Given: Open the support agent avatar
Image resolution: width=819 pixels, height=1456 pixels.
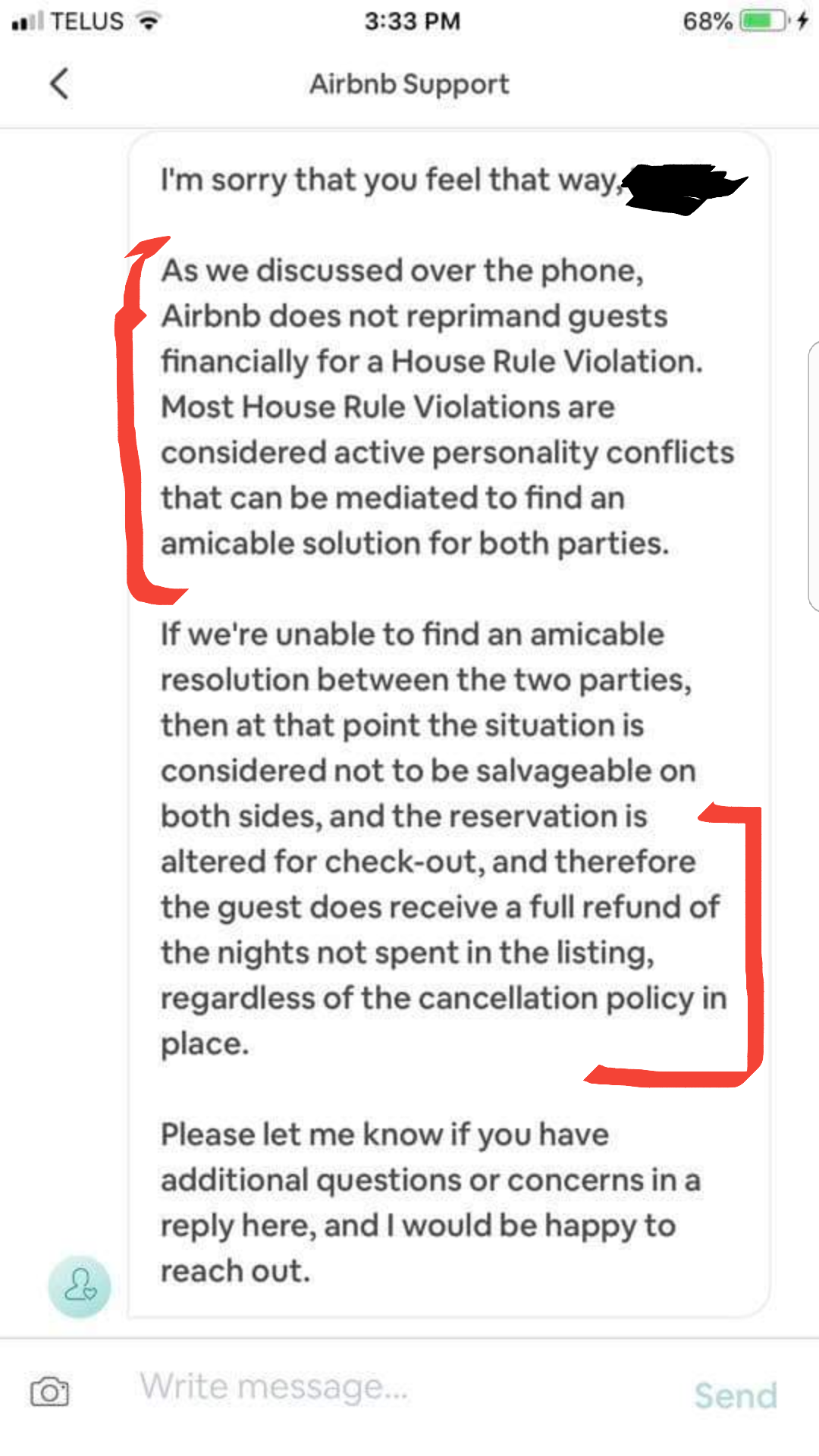Looking at the screenshot, I should coord(80,1286).
